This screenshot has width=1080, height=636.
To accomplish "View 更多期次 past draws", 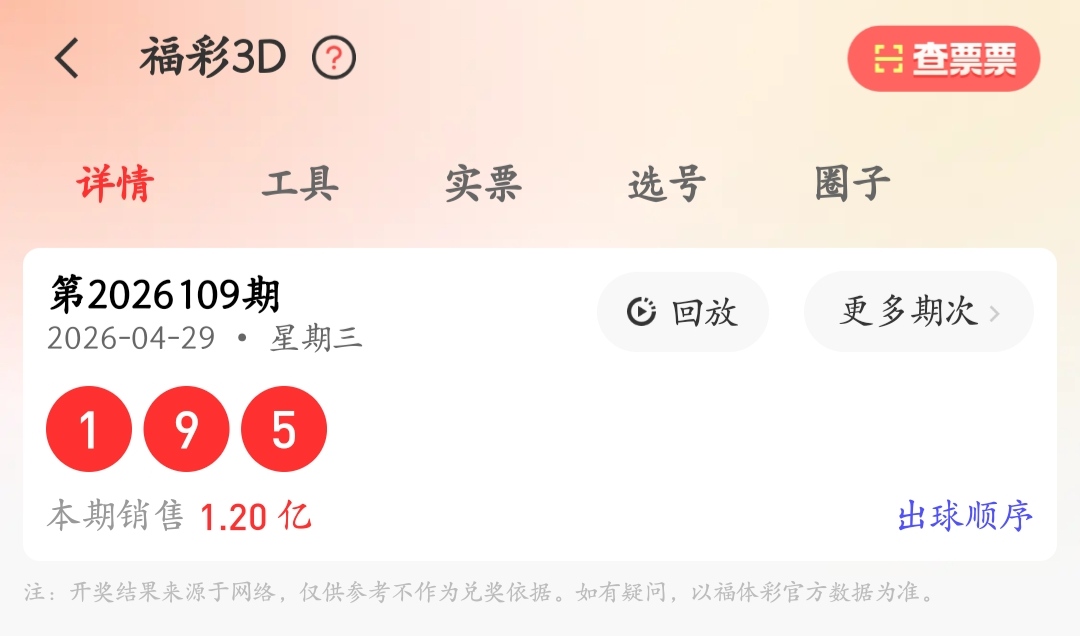I will pyautogui.click(x=918, y=312).
